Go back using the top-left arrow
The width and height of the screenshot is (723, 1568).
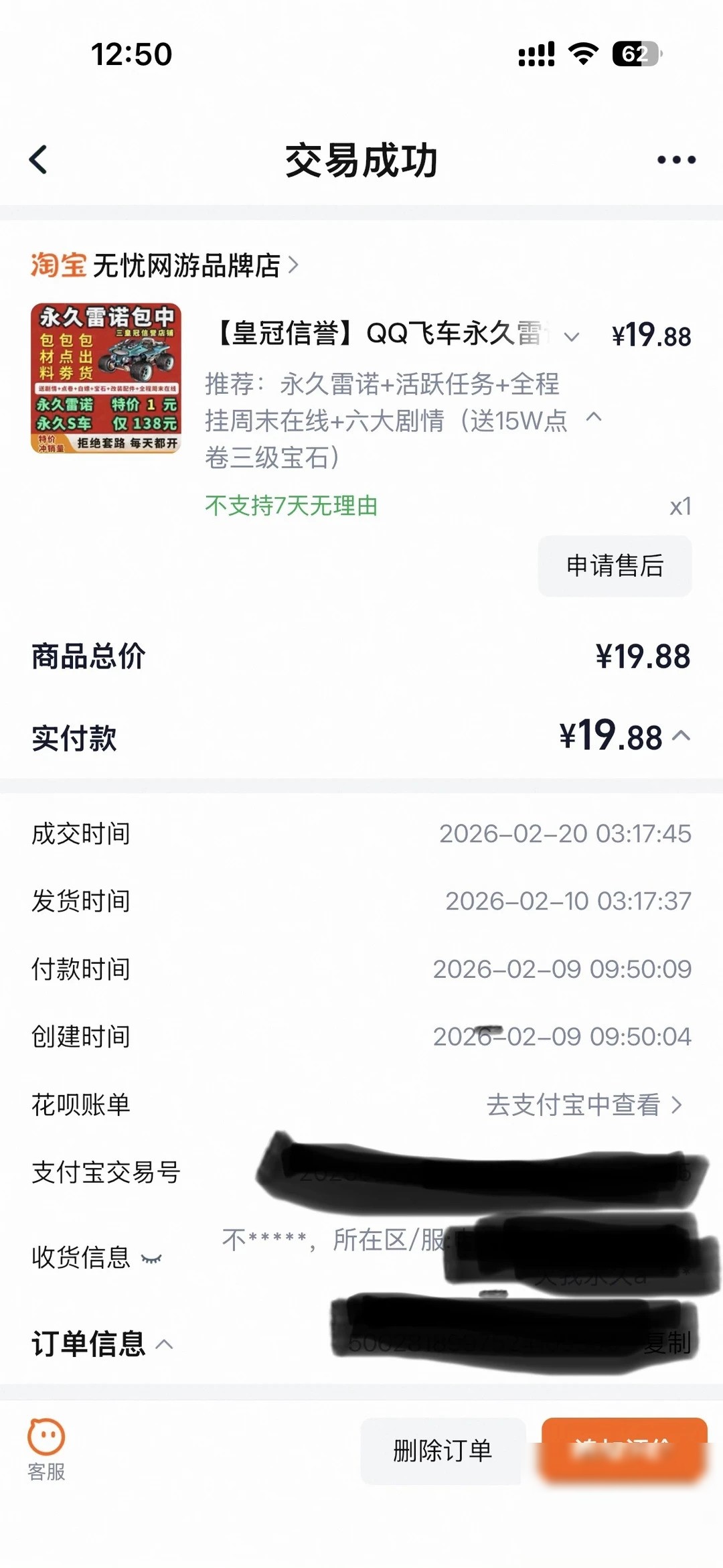tap(38, 159)
